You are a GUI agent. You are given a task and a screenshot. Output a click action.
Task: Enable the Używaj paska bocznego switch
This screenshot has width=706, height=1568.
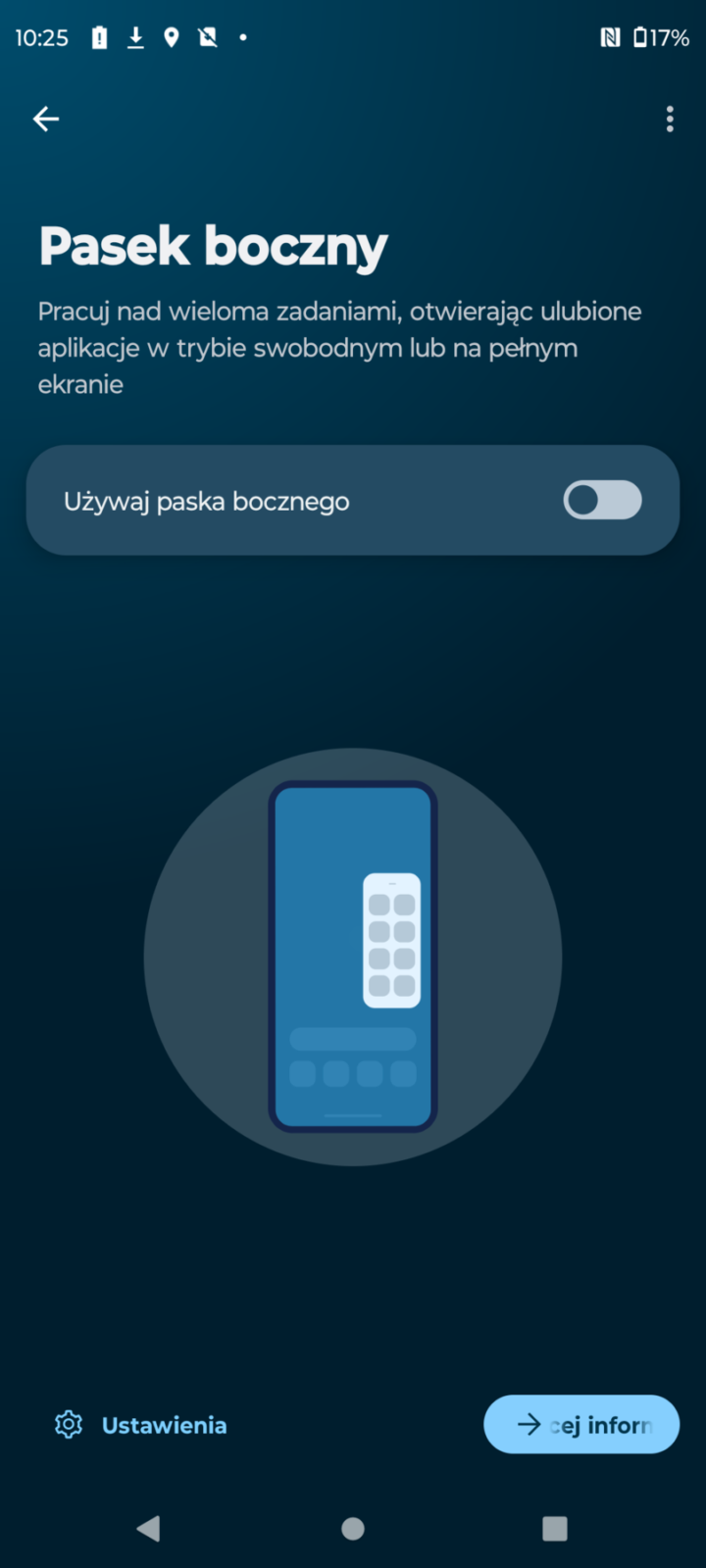coord(602,501)
